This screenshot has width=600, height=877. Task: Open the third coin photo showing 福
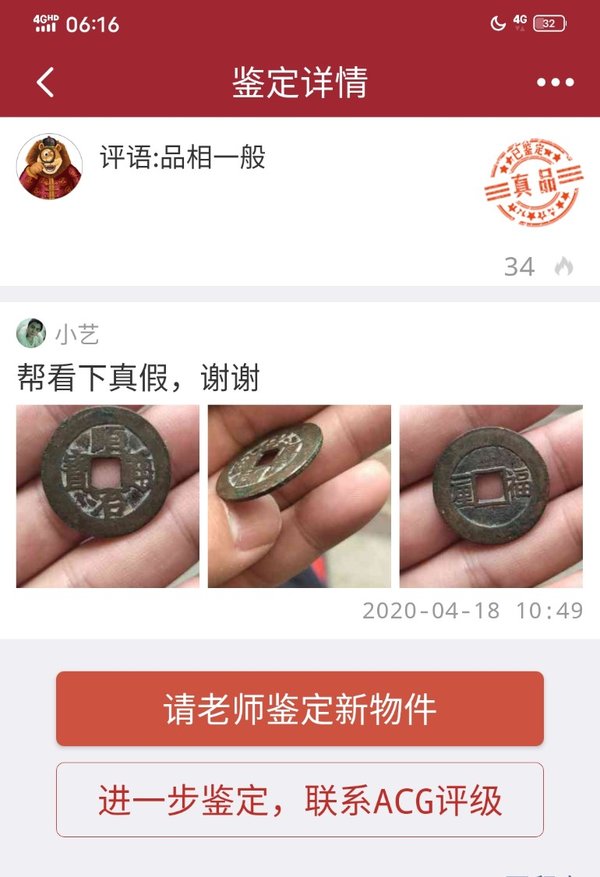[x=491, y=496]
